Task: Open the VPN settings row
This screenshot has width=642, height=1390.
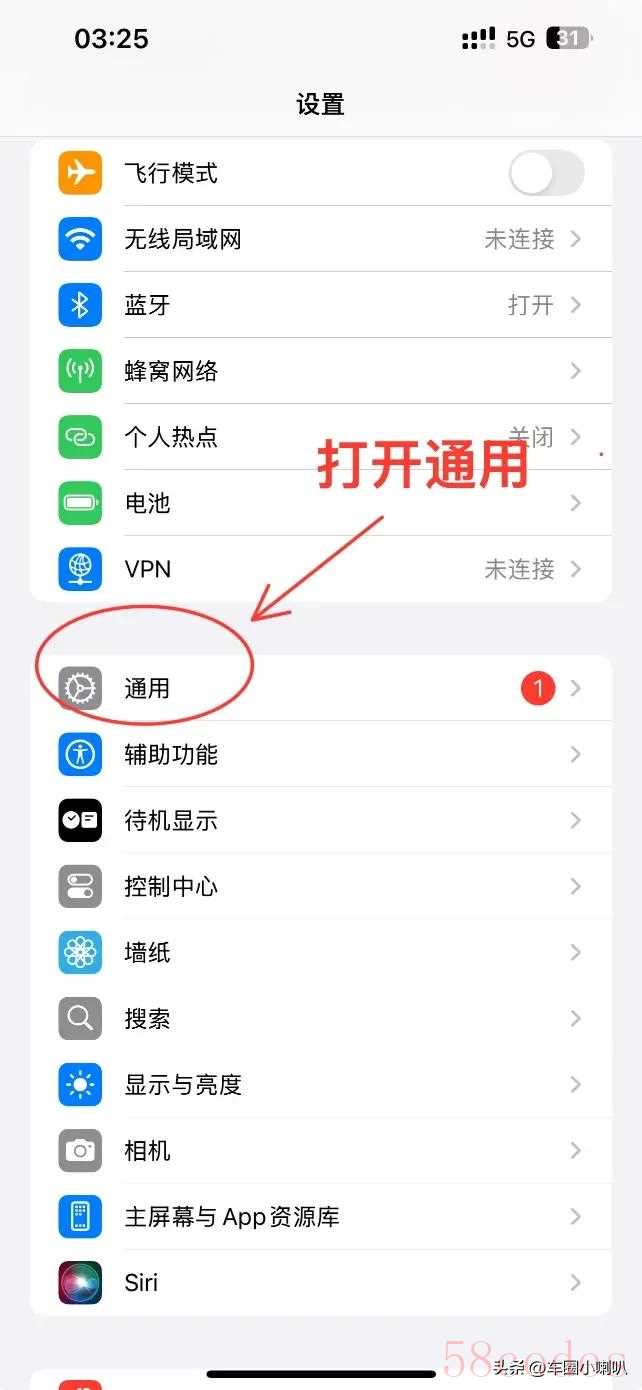Action: [x=320, y=569]
